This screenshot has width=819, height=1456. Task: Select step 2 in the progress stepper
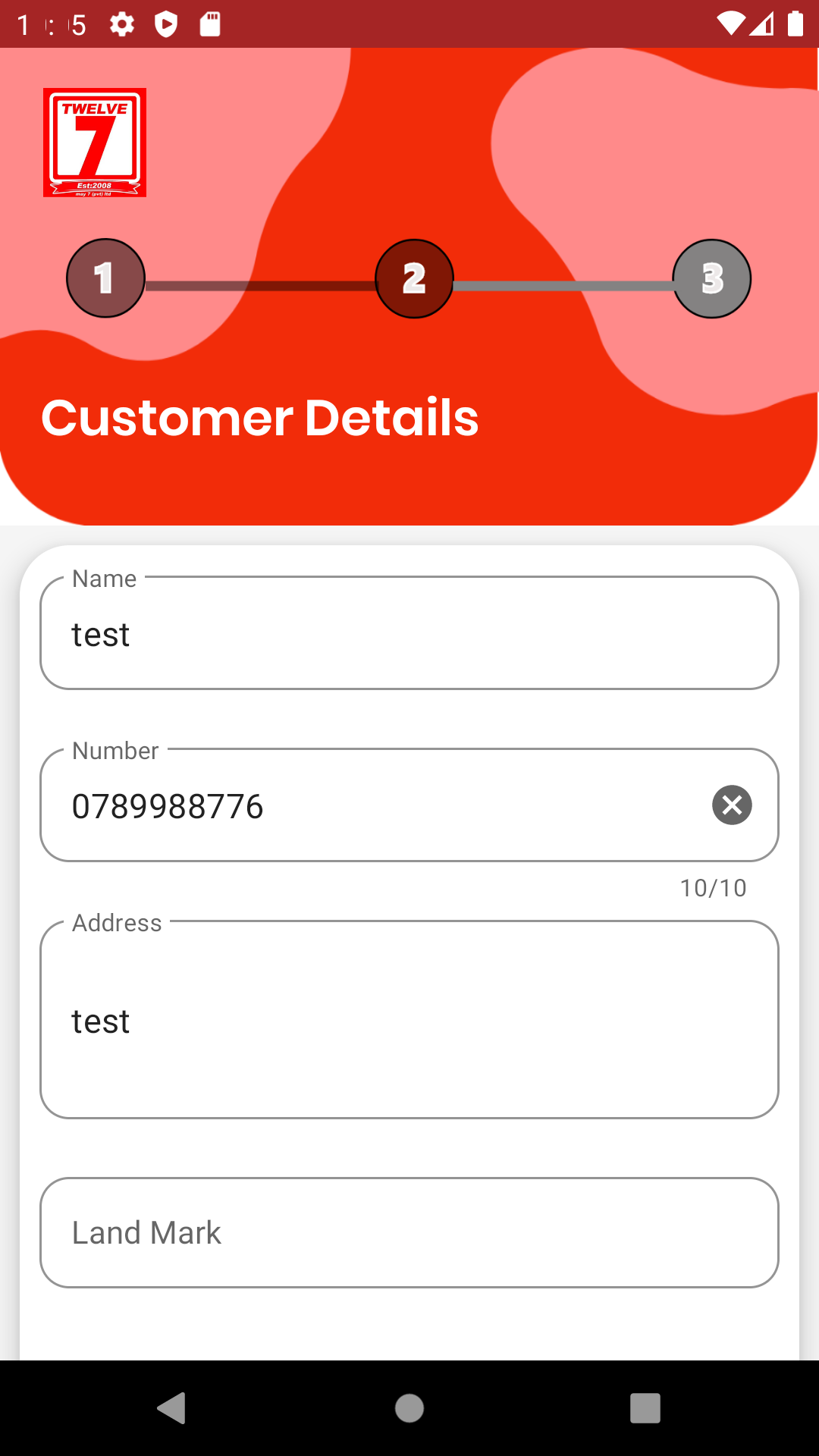click(x=414, y=278)
